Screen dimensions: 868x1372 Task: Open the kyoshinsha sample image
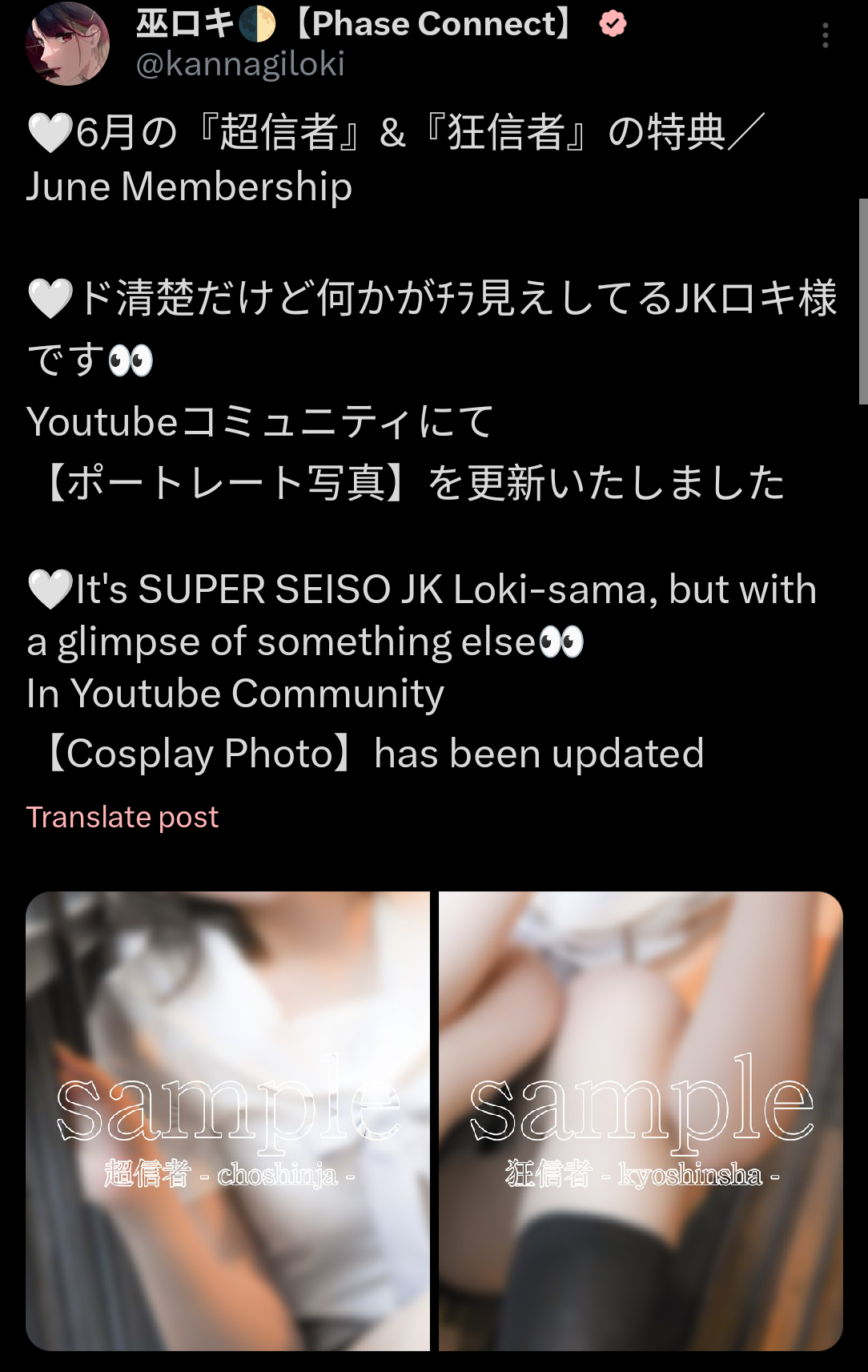pyautogui.click(x=641, y=1121)
